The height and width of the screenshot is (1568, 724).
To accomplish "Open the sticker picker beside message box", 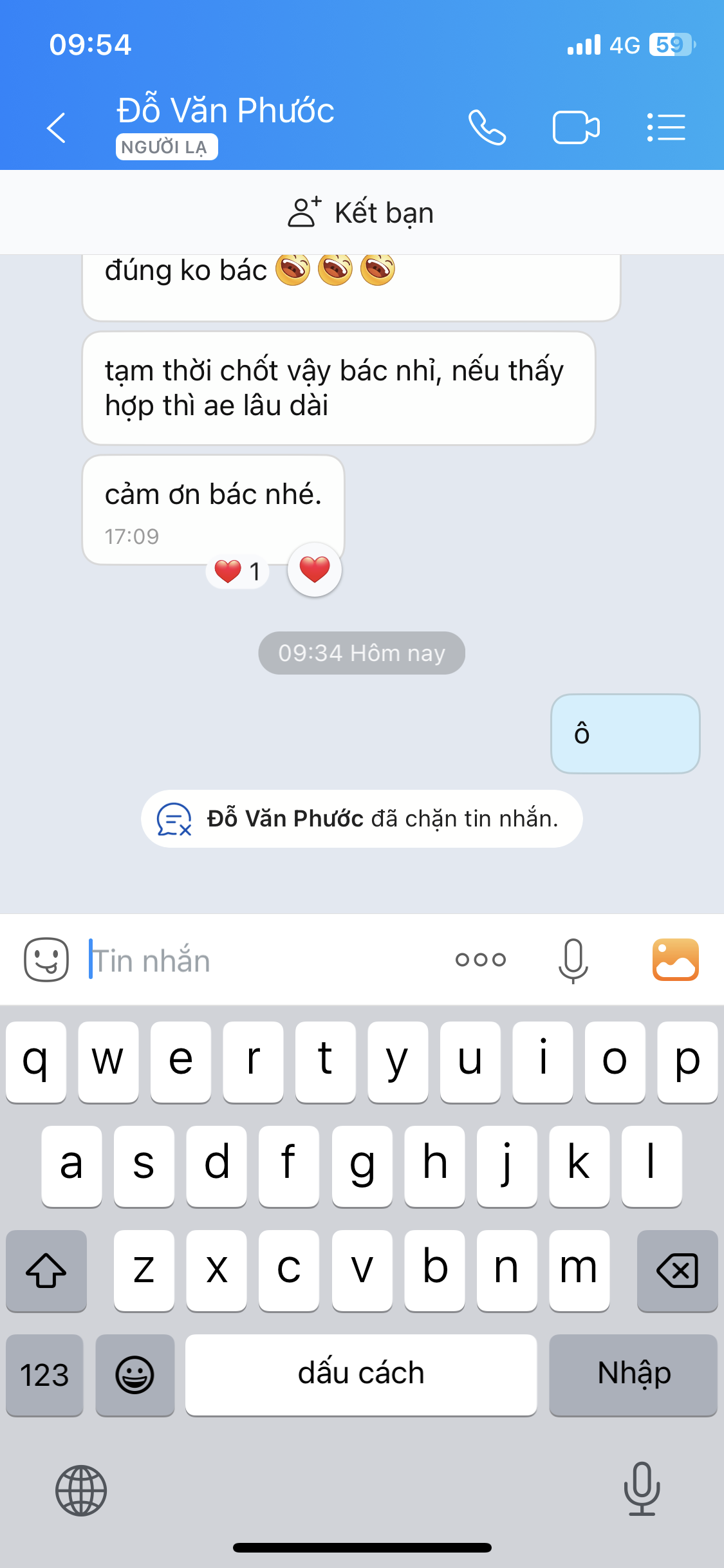I will tap(46, 960).
